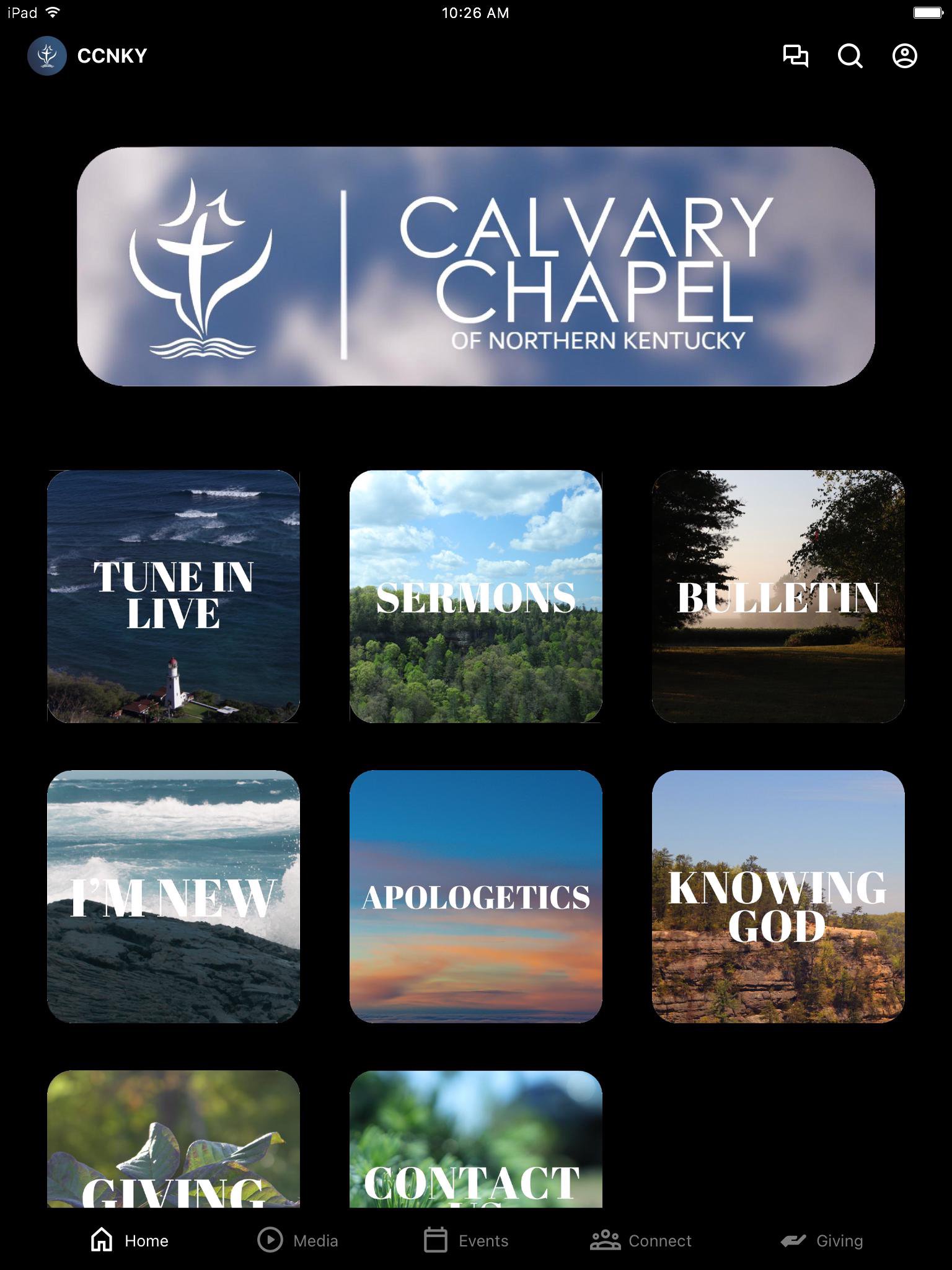Open the Giving picture tile

pyautogui.click(x=174, y=1140)
